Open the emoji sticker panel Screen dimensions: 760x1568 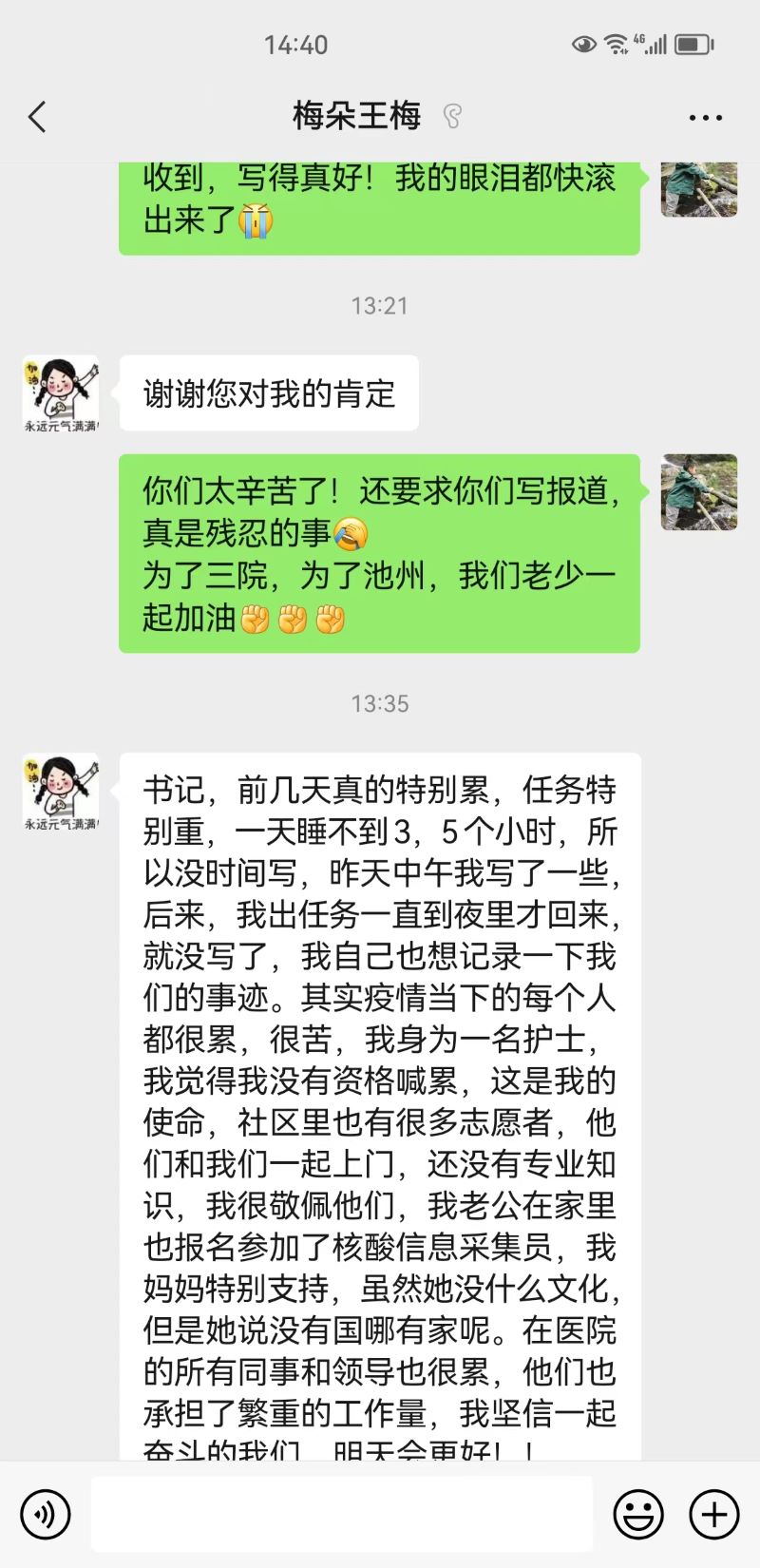[x=637, y=1513]
